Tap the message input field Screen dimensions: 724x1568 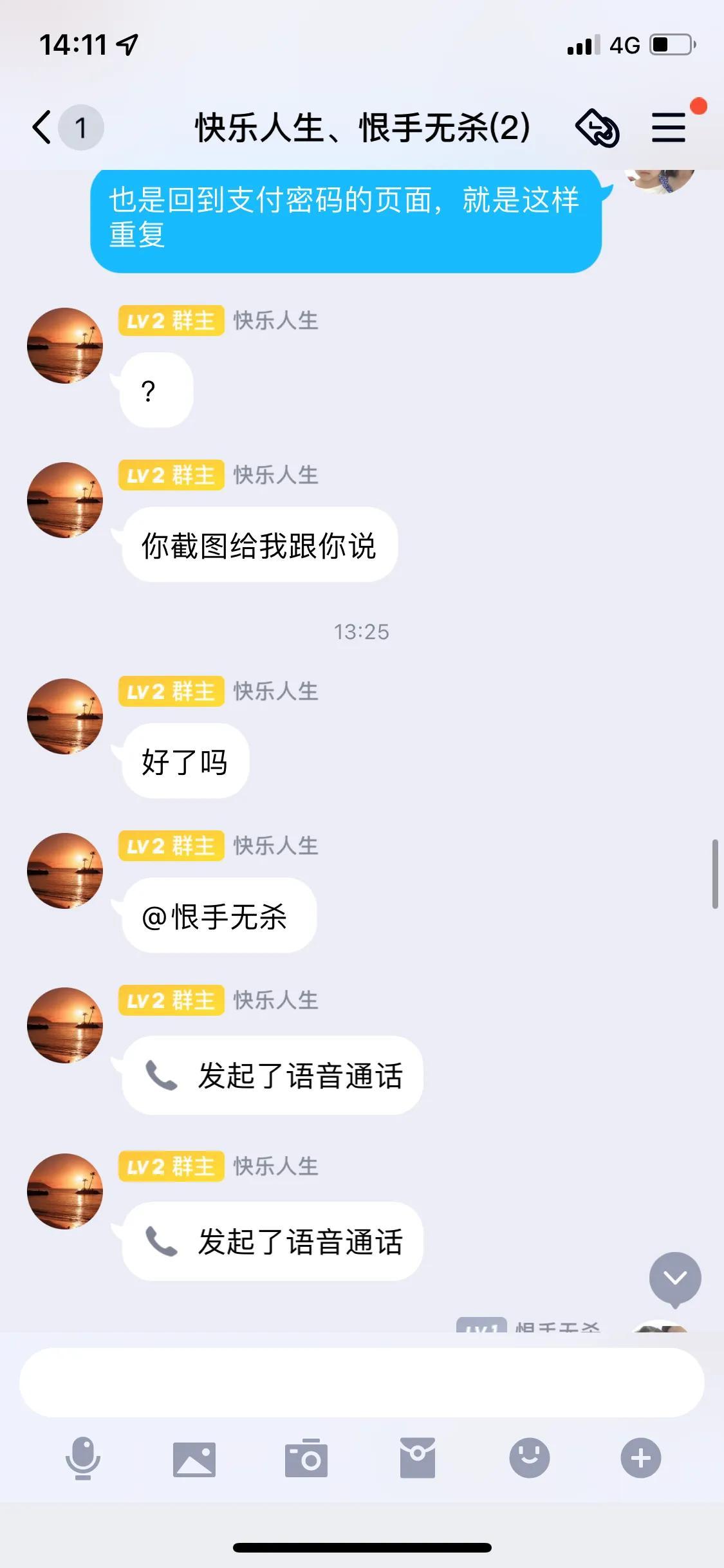coord(362,1384)
